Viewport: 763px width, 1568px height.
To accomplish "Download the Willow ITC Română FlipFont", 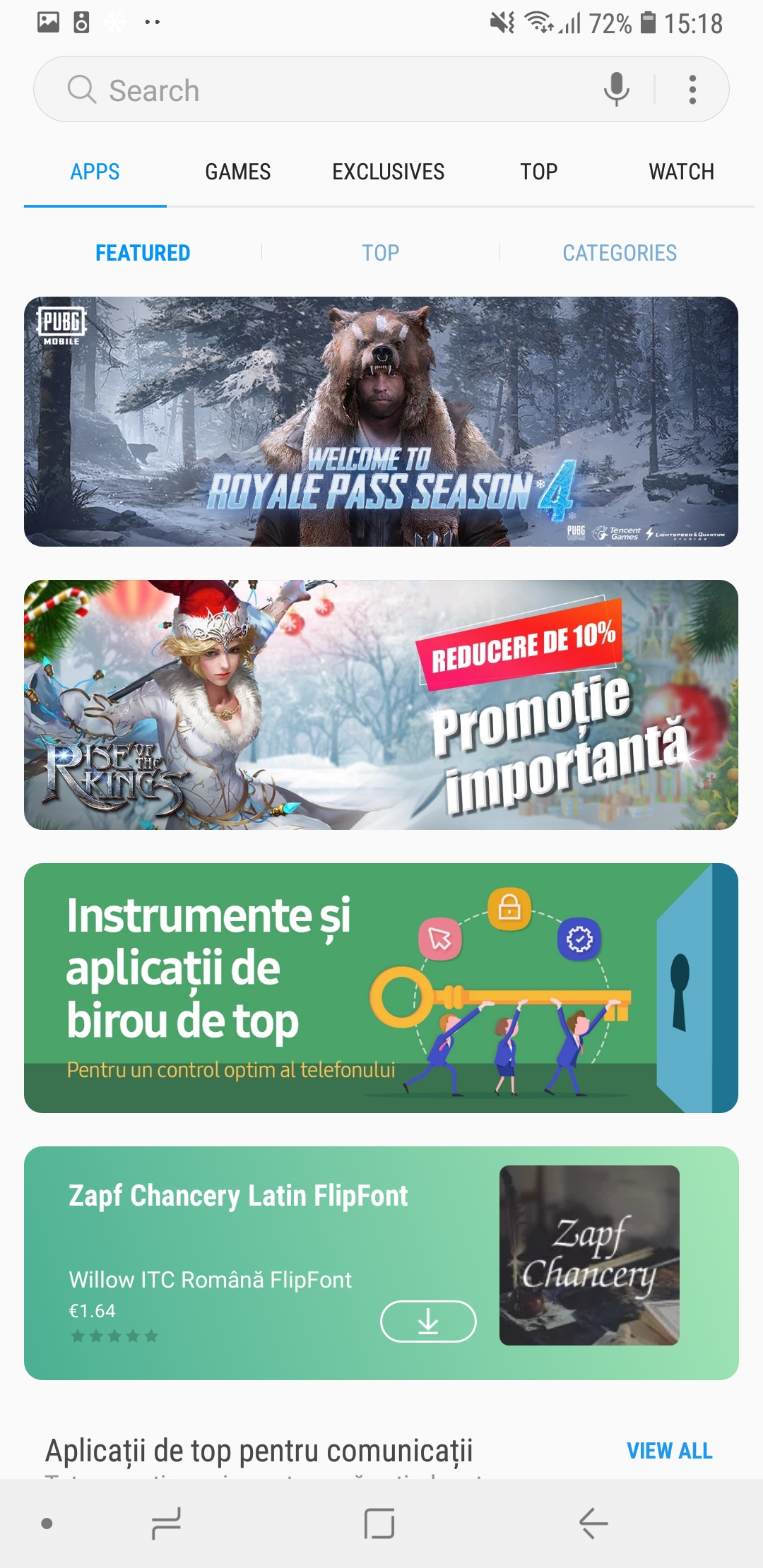I will point(428,1321).
